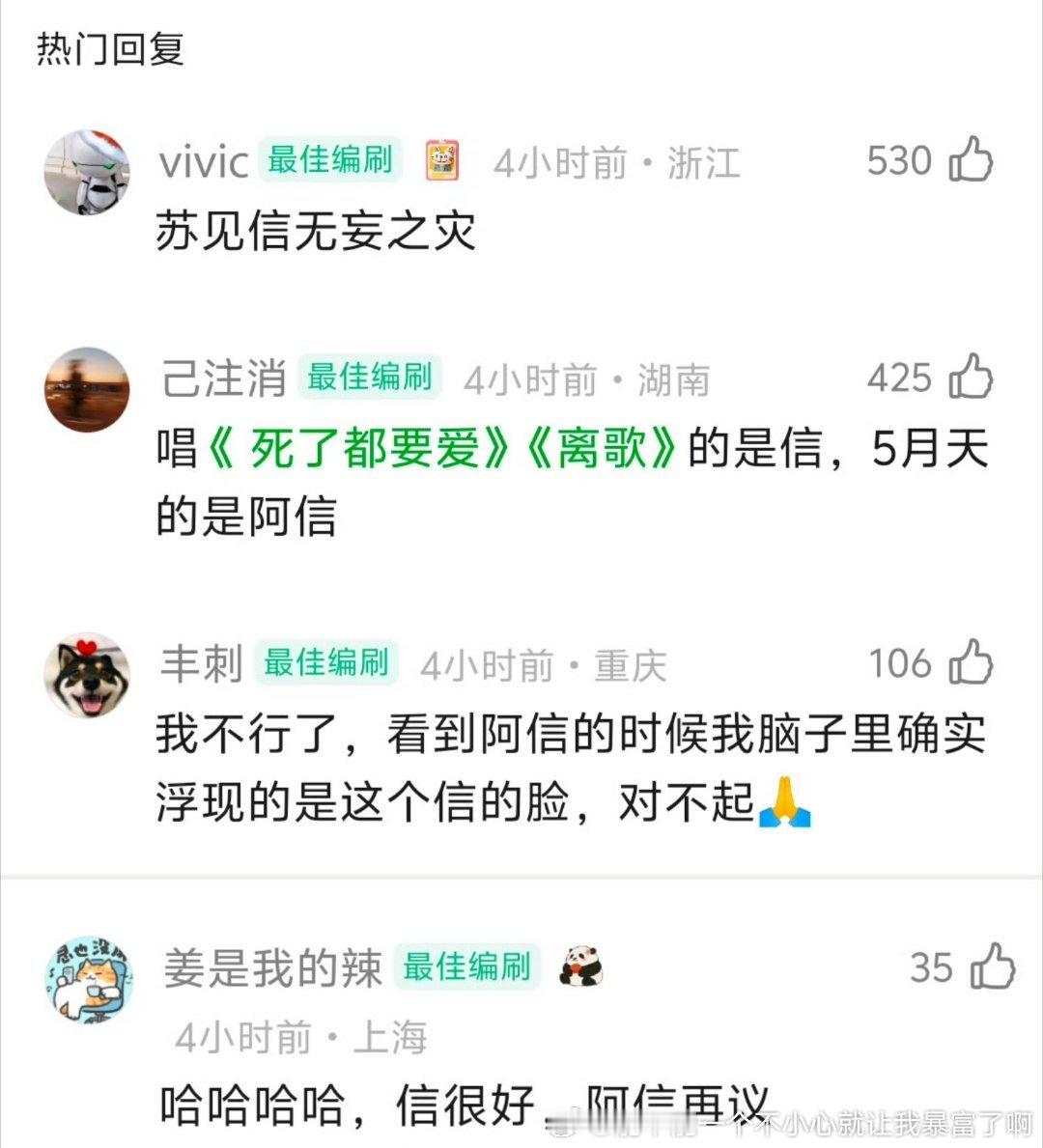
Task: Open the 《离歌》 song link
Action: pos(601,448)
